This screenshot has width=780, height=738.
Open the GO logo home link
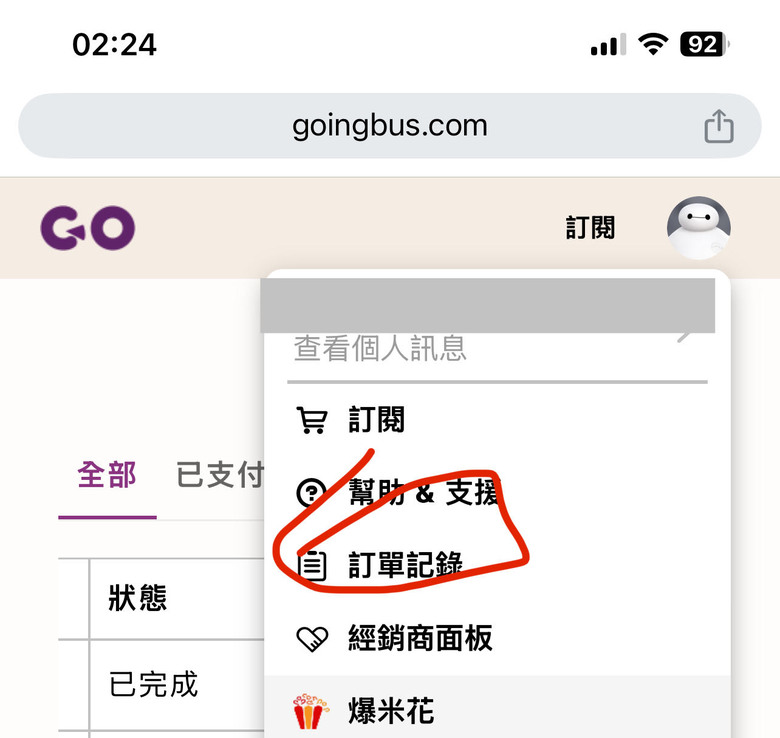88,228
